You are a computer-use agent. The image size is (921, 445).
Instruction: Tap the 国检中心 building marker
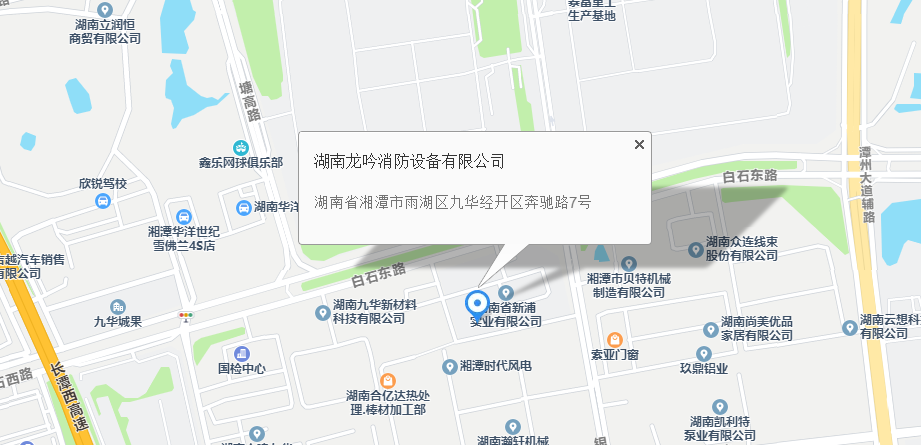pyautogui.click(x=241, y=354)
